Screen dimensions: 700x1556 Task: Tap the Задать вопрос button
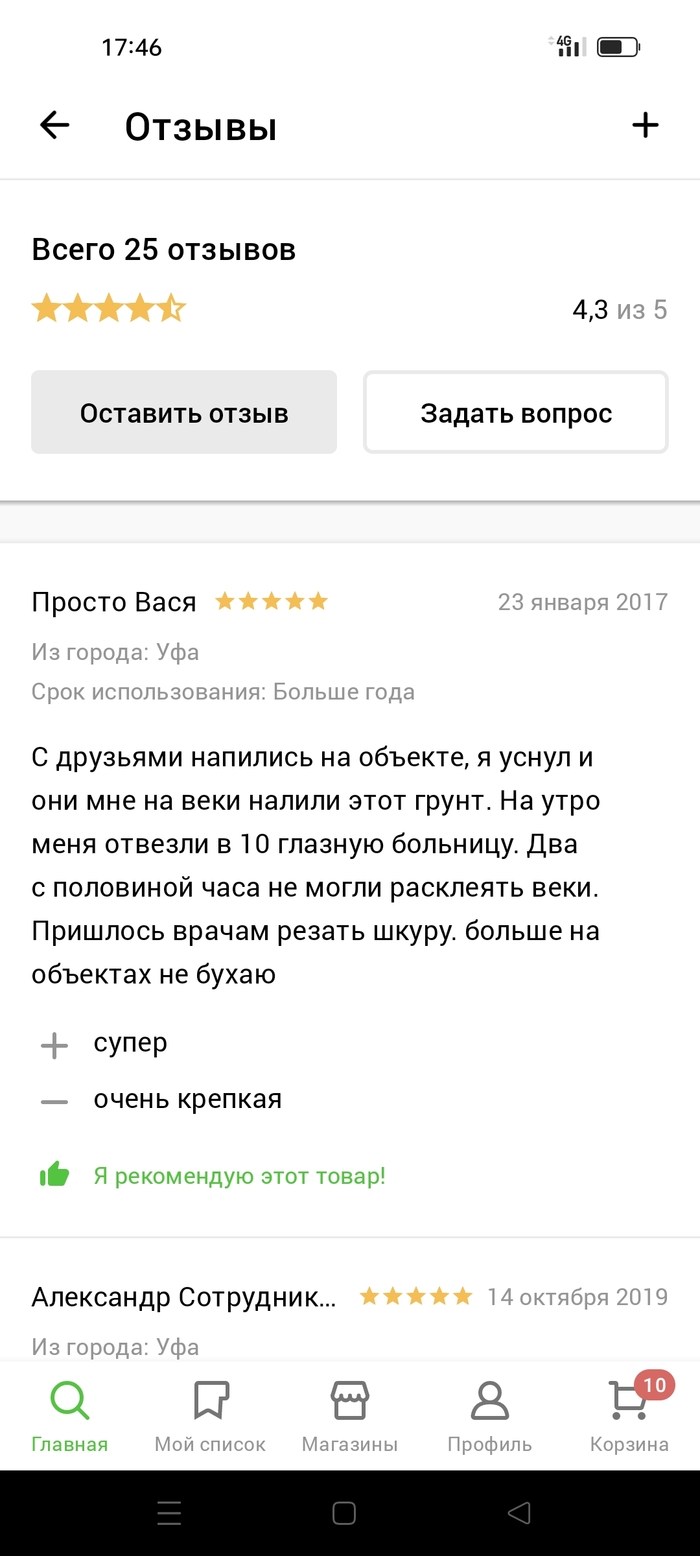[516, 413]
